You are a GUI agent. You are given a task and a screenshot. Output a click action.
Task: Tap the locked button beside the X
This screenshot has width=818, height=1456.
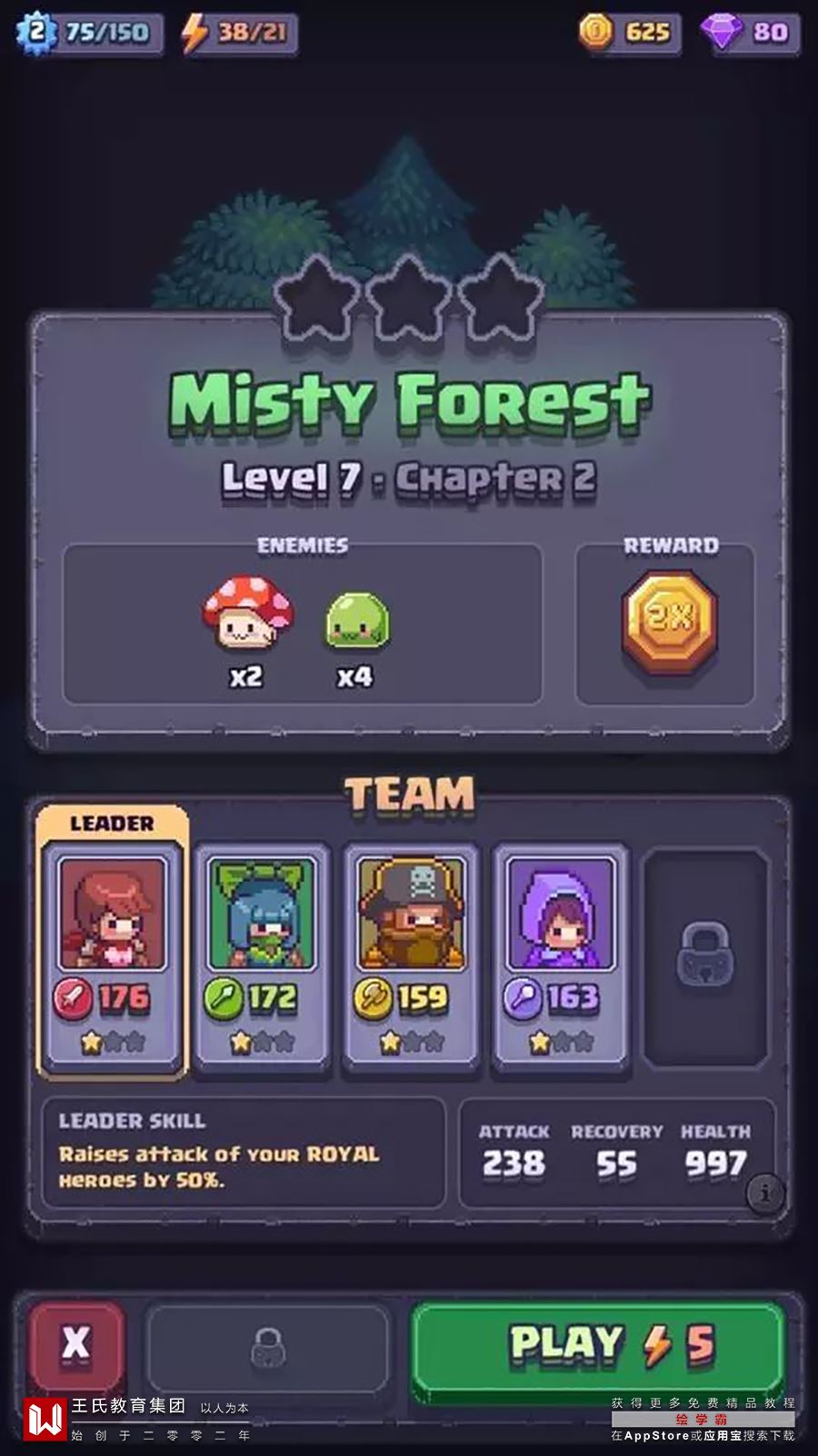pyautogui.click(x=268, y=1348)
